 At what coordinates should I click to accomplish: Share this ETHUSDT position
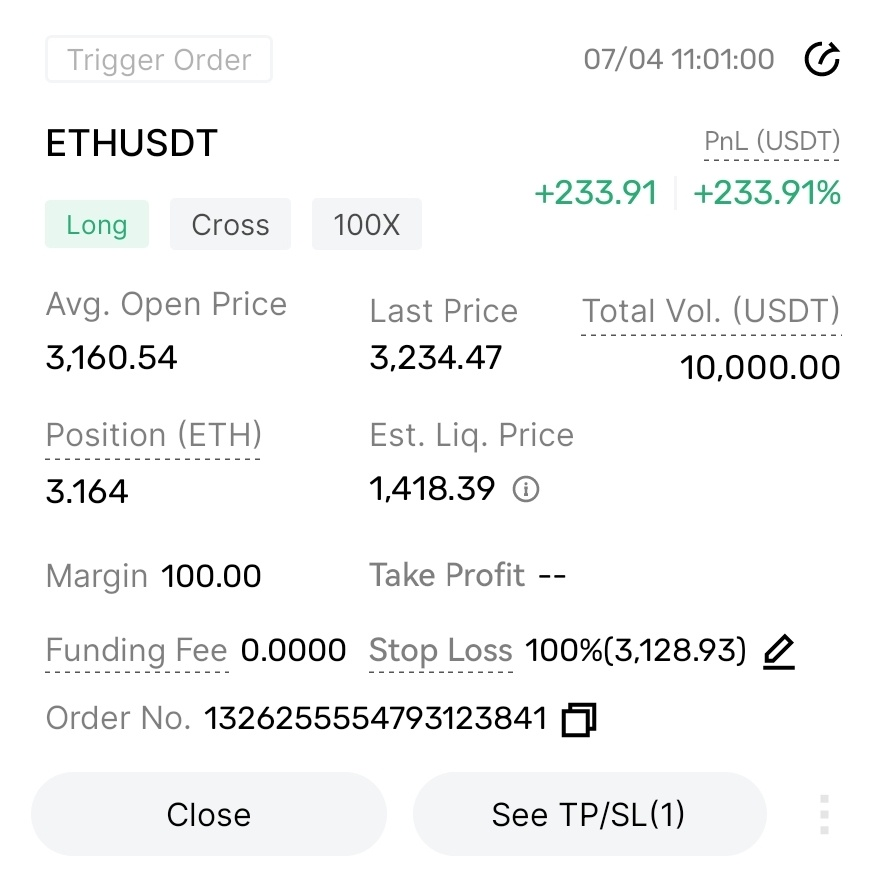822,60
